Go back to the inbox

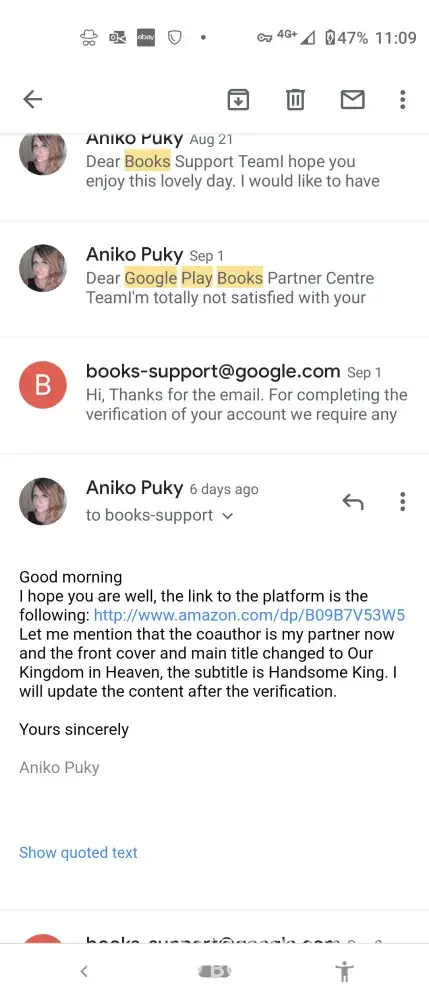(33, 99)
